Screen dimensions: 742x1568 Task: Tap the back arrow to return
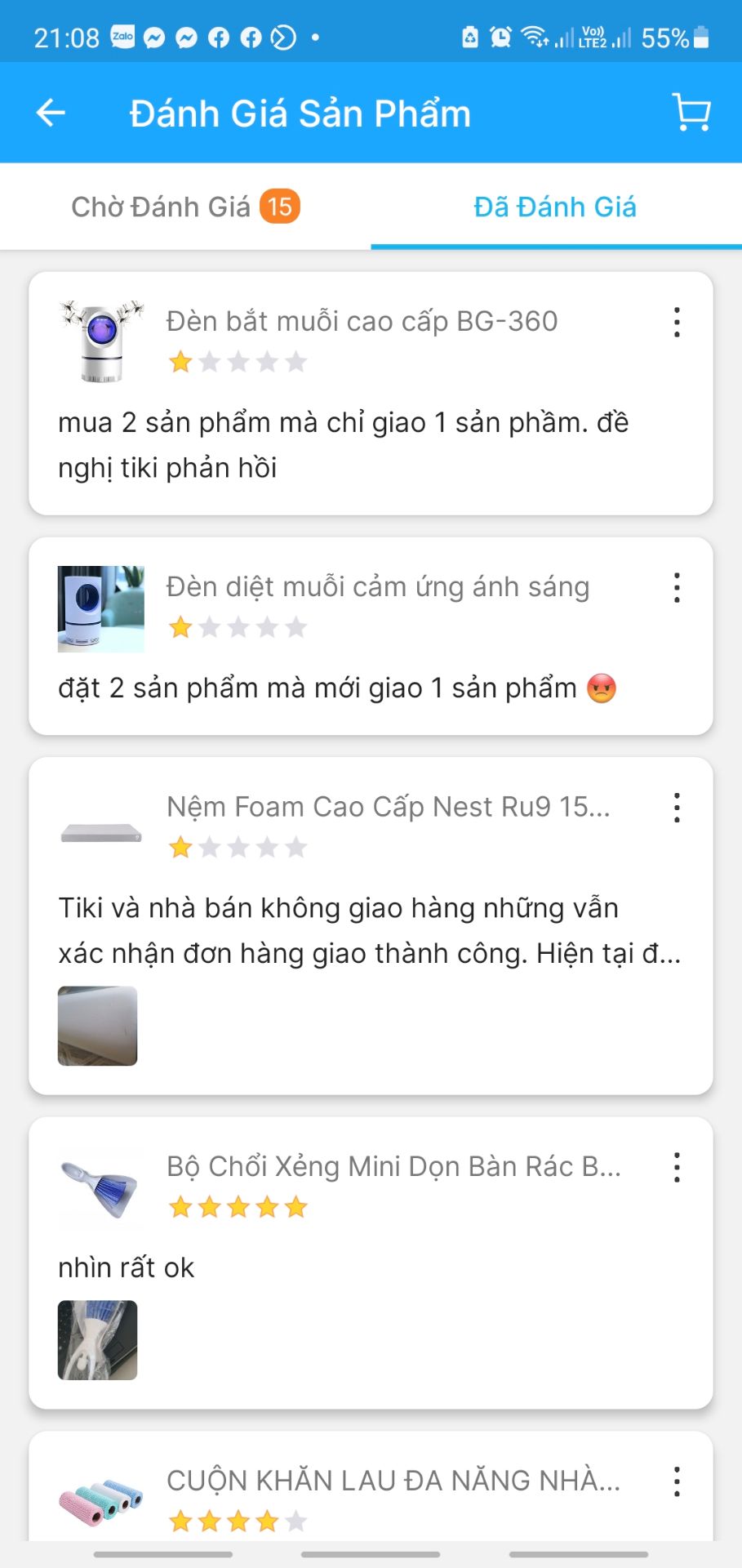coord(49,113)
